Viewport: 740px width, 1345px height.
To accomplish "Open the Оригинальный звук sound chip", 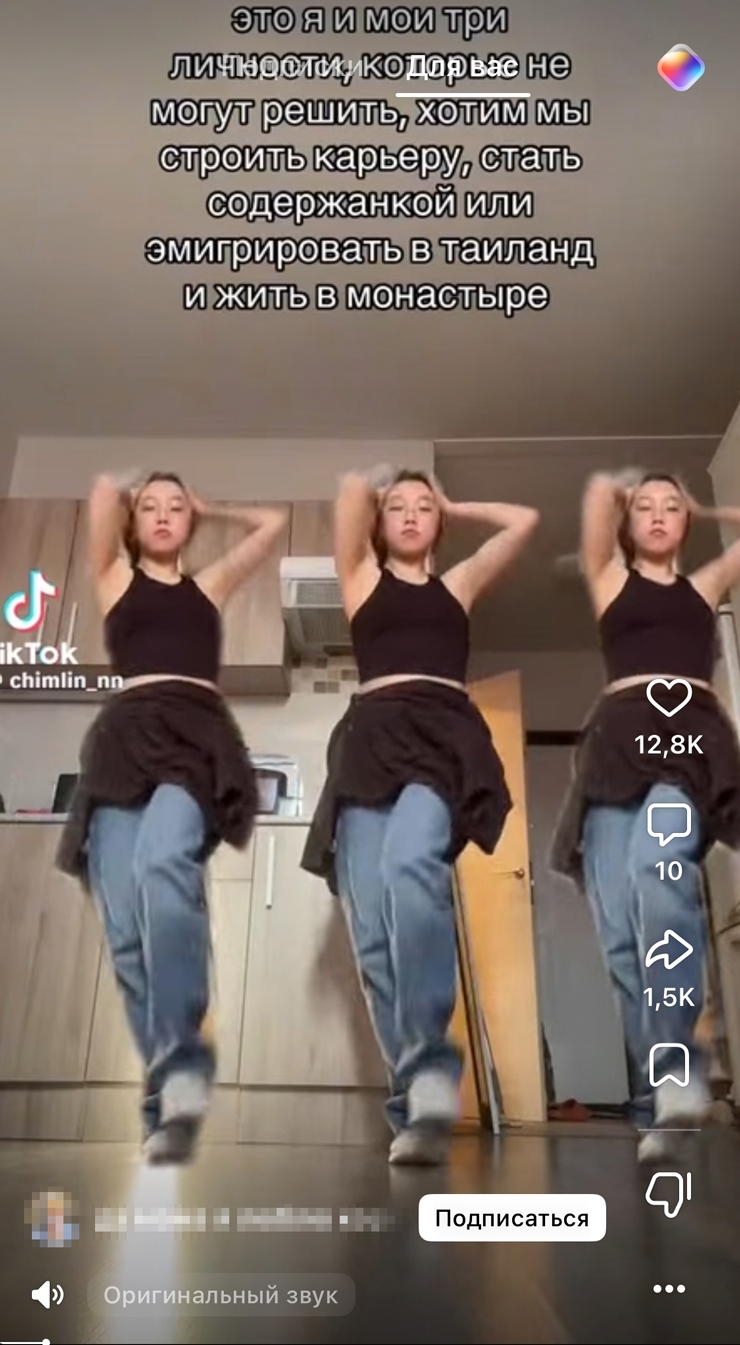I will click(x=221, y=1296).
